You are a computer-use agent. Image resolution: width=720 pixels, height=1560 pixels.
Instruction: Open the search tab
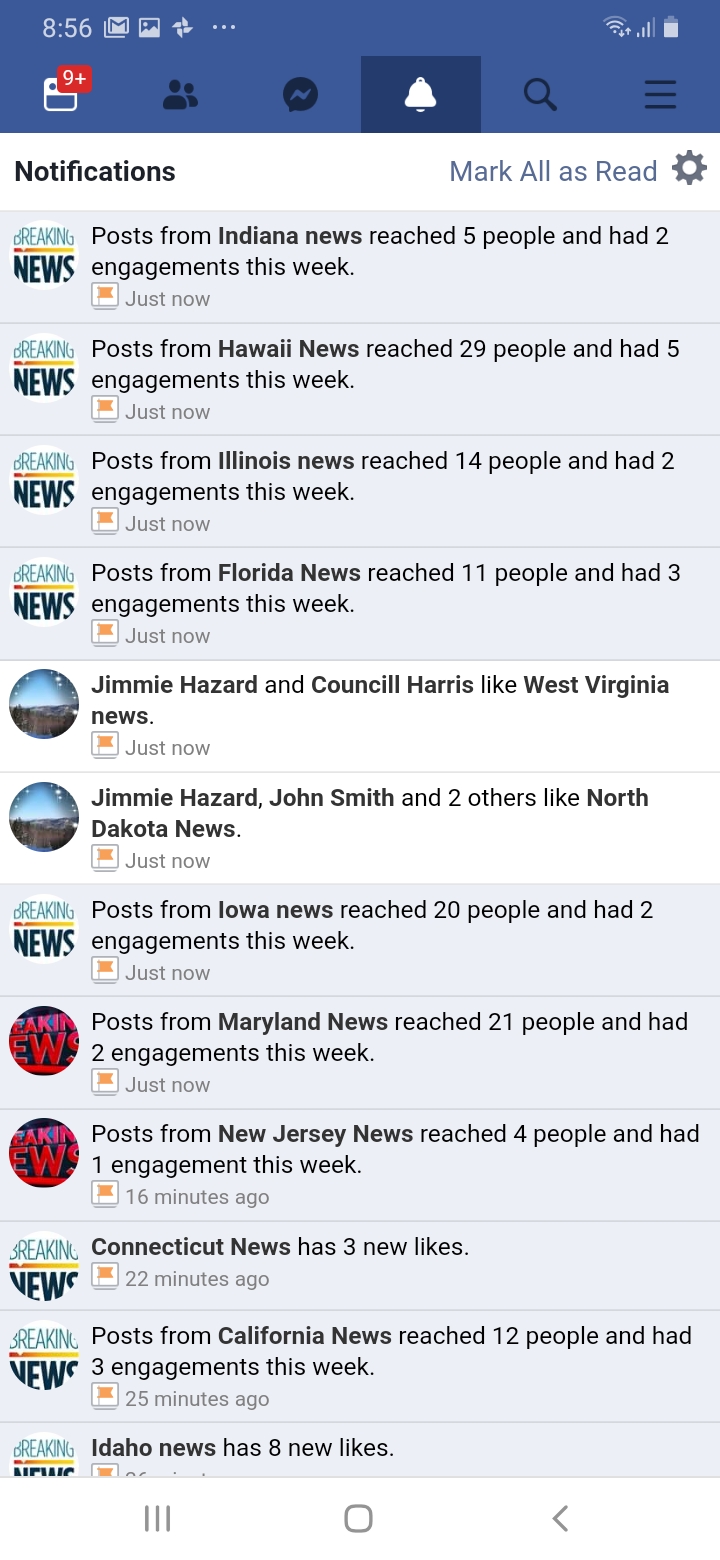tap(540, 95)
